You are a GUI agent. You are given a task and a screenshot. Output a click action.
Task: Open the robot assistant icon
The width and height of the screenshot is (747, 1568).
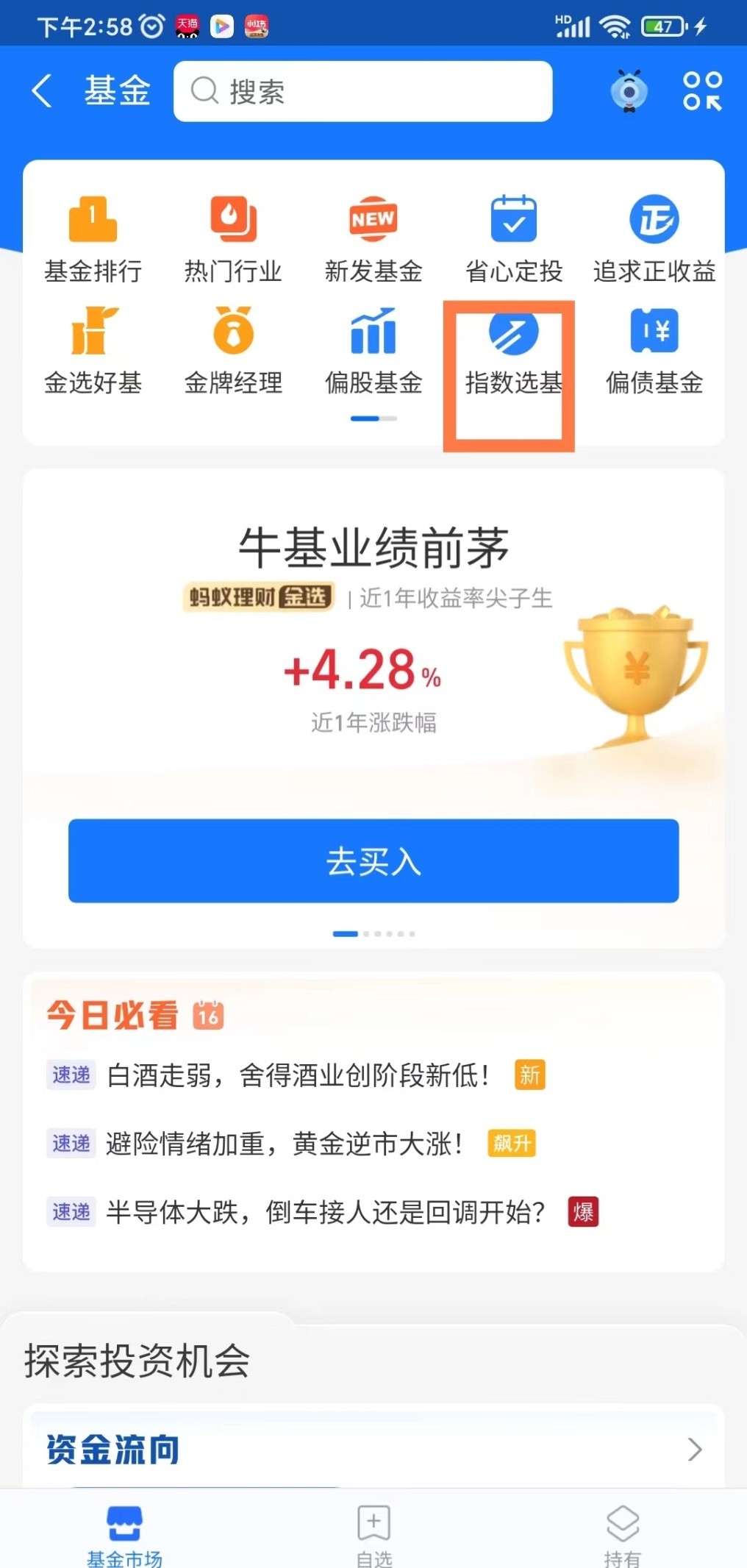pos(629,91)
